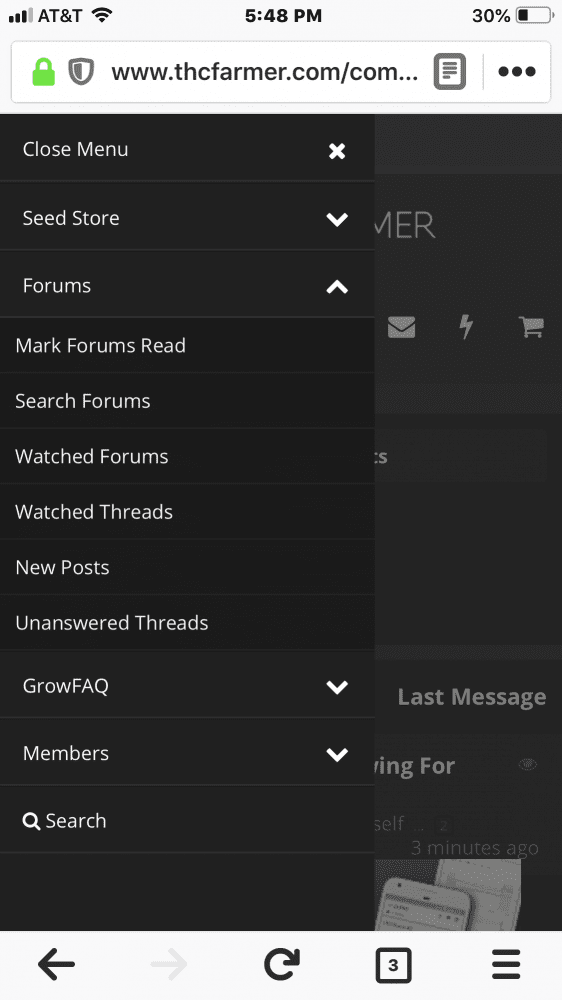This screenshot has height=1000, width=562.
Task: Expand the GrowFAQ section
Action: coord(187,686)
